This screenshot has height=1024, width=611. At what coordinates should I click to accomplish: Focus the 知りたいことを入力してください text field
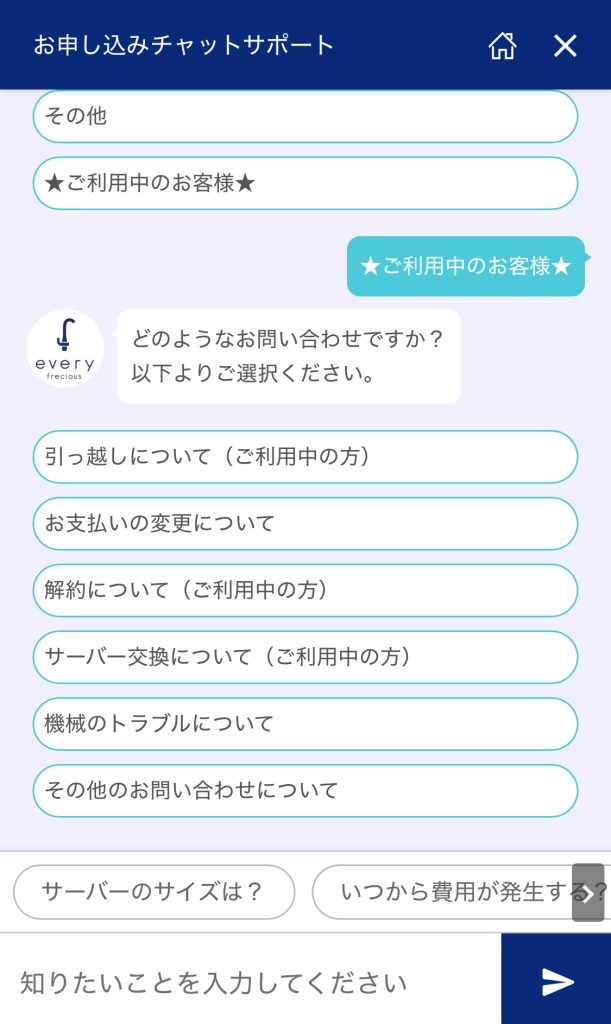(x=250, y=982)
